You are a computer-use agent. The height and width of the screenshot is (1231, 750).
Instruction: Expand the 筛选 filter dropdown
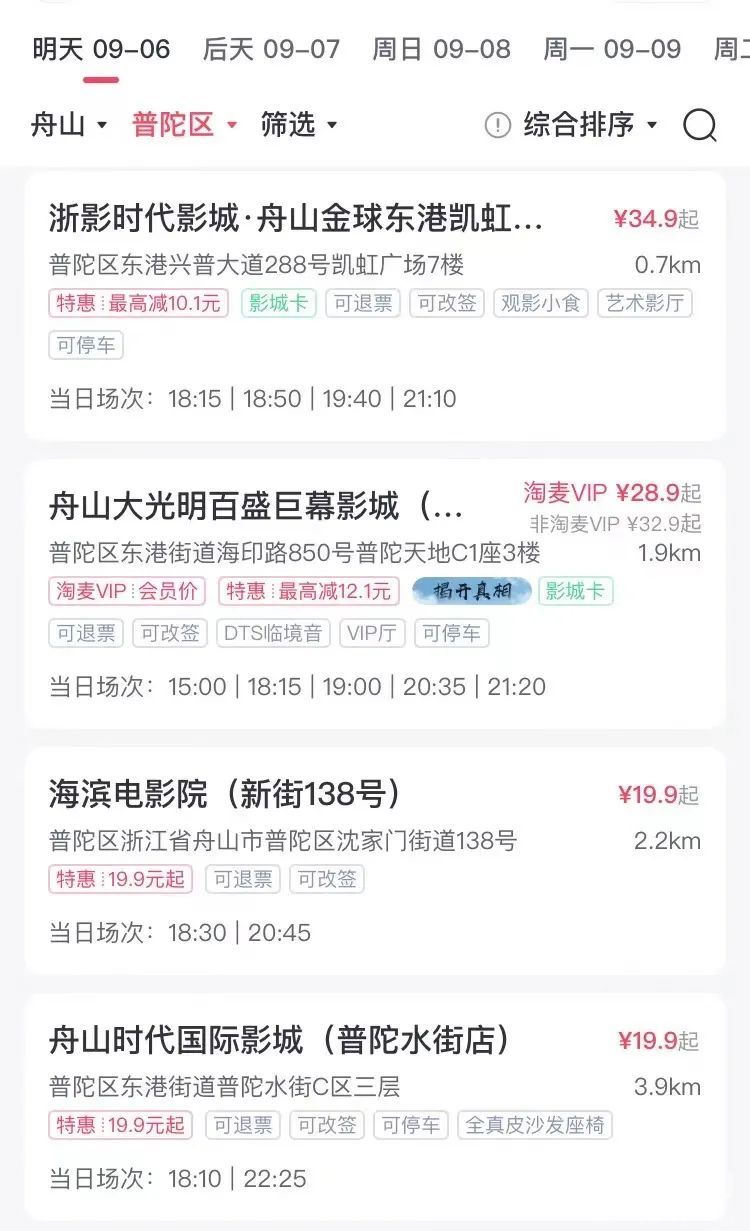pyautogui.click(x=300, y=125)
